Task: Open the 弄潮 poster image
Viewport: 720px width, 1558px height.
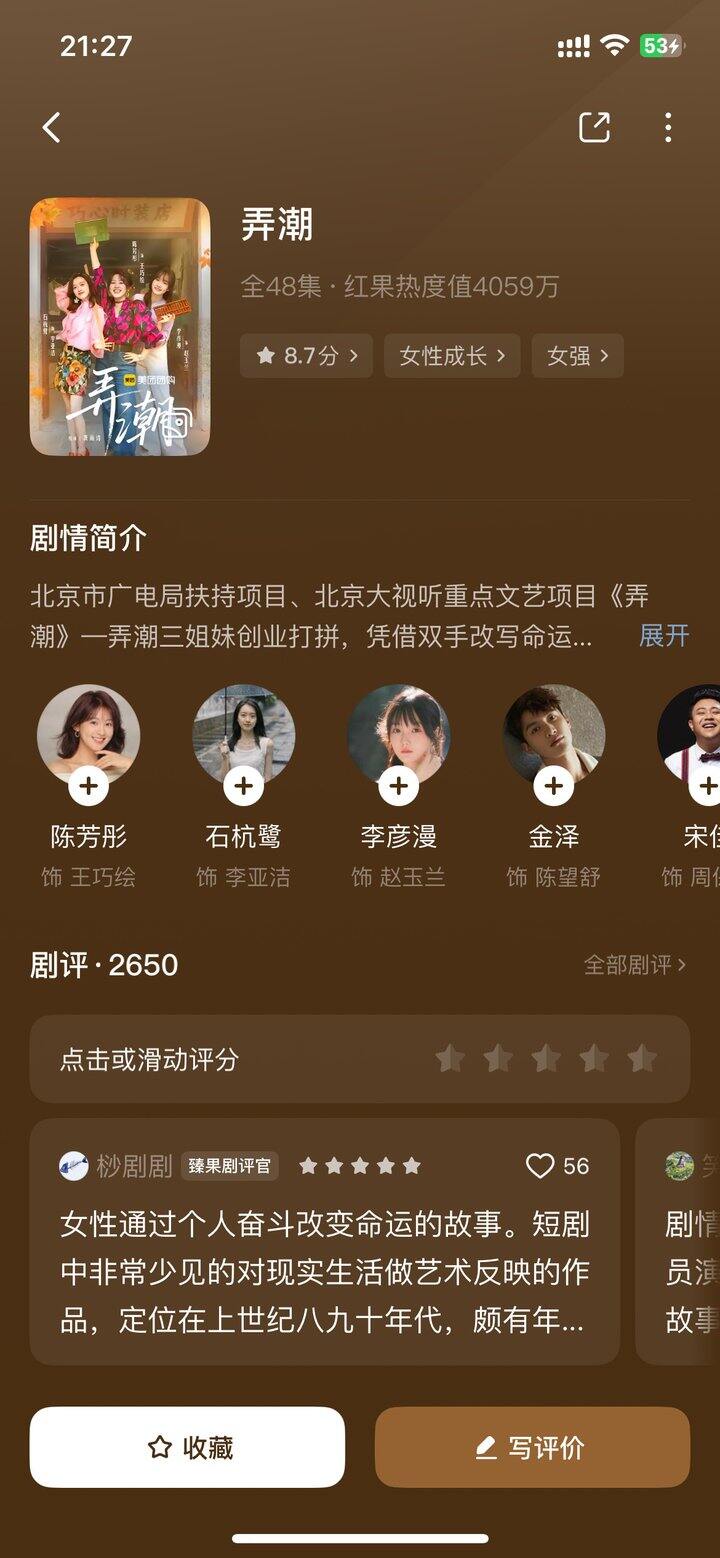Action: point(120,327)
